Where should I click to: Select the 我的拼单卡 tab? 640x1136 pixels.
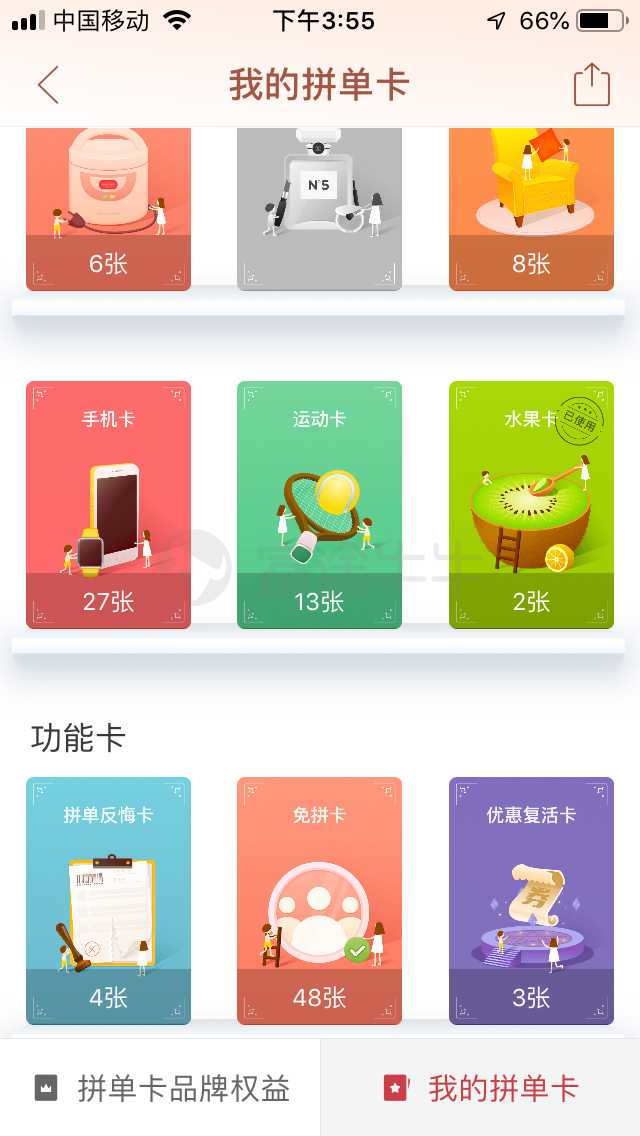click(x=480, y=1088)
